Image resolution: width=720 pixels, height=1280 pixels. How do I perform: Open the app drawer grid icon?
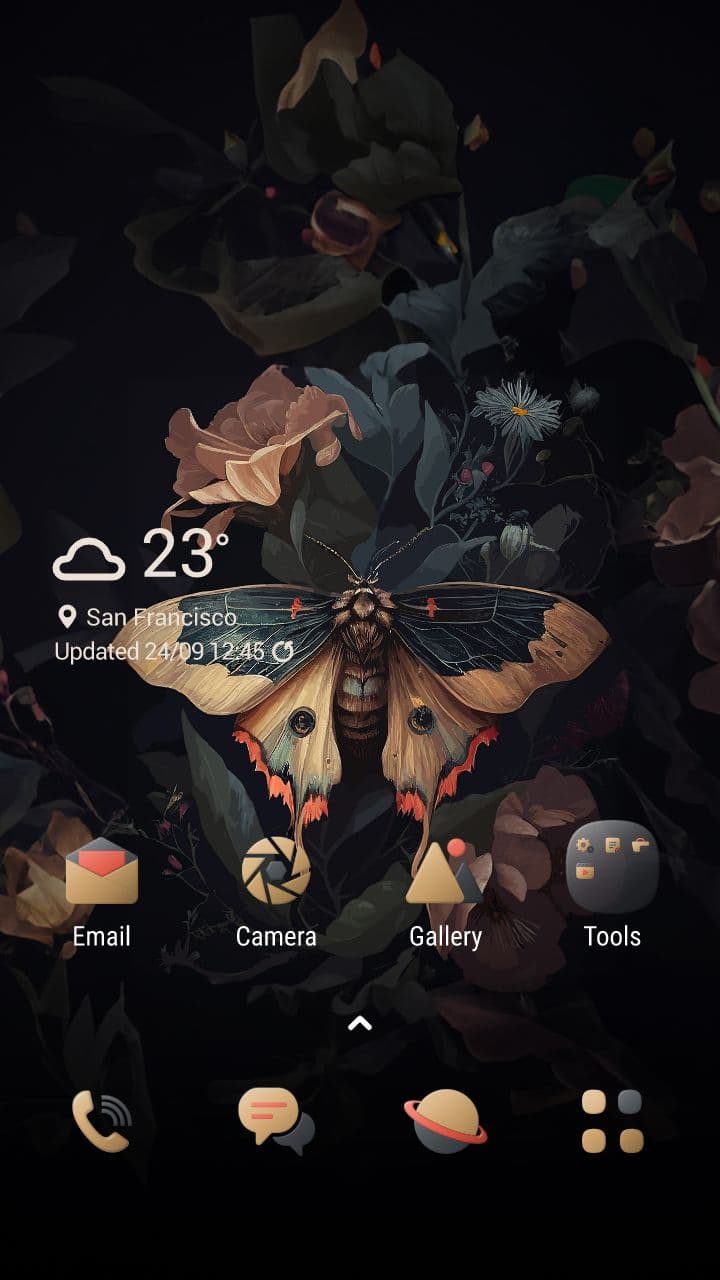click(x=612, y=1121)
